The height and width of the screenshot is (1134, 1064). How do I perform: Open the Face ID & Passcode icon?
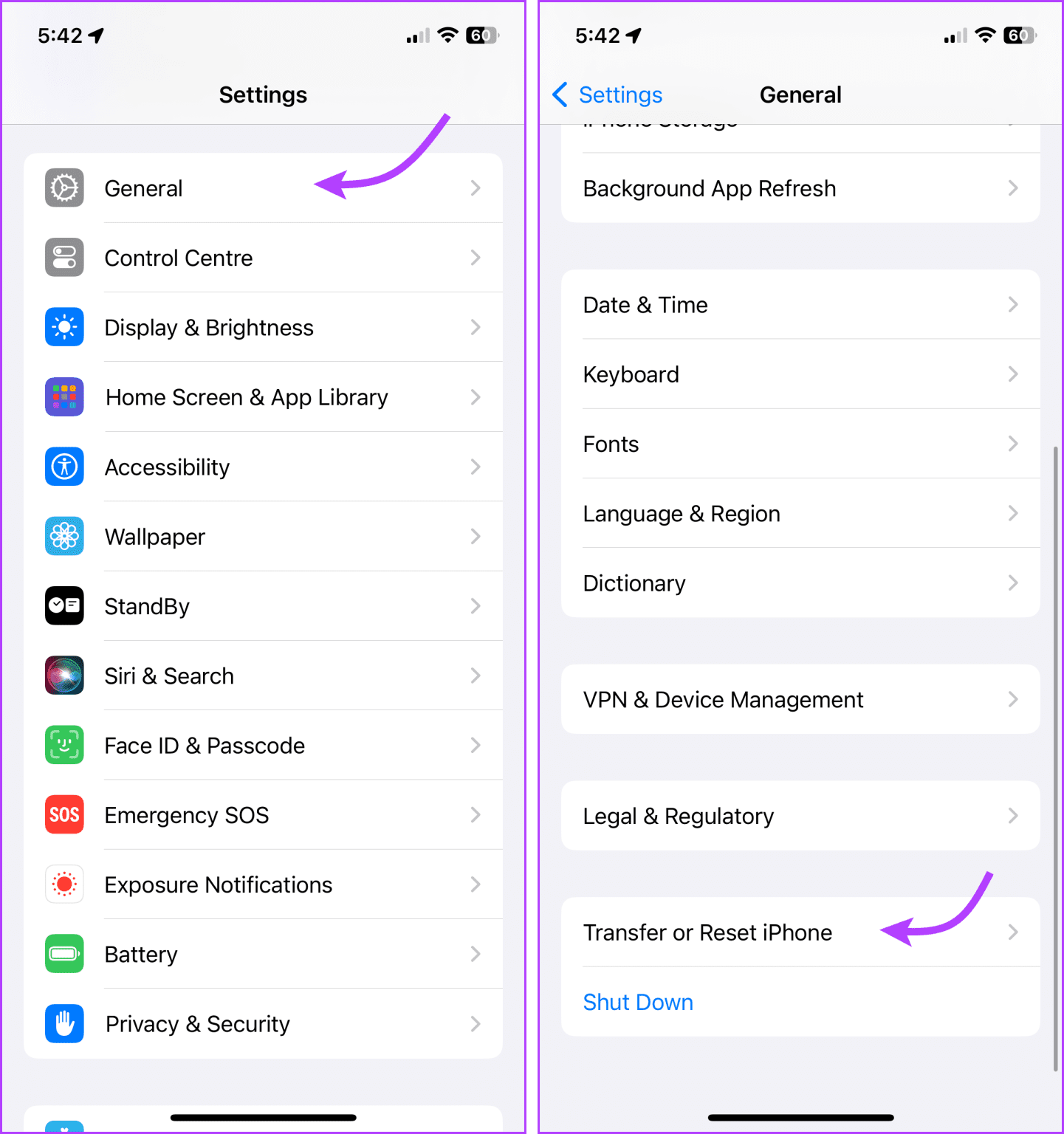64,745
